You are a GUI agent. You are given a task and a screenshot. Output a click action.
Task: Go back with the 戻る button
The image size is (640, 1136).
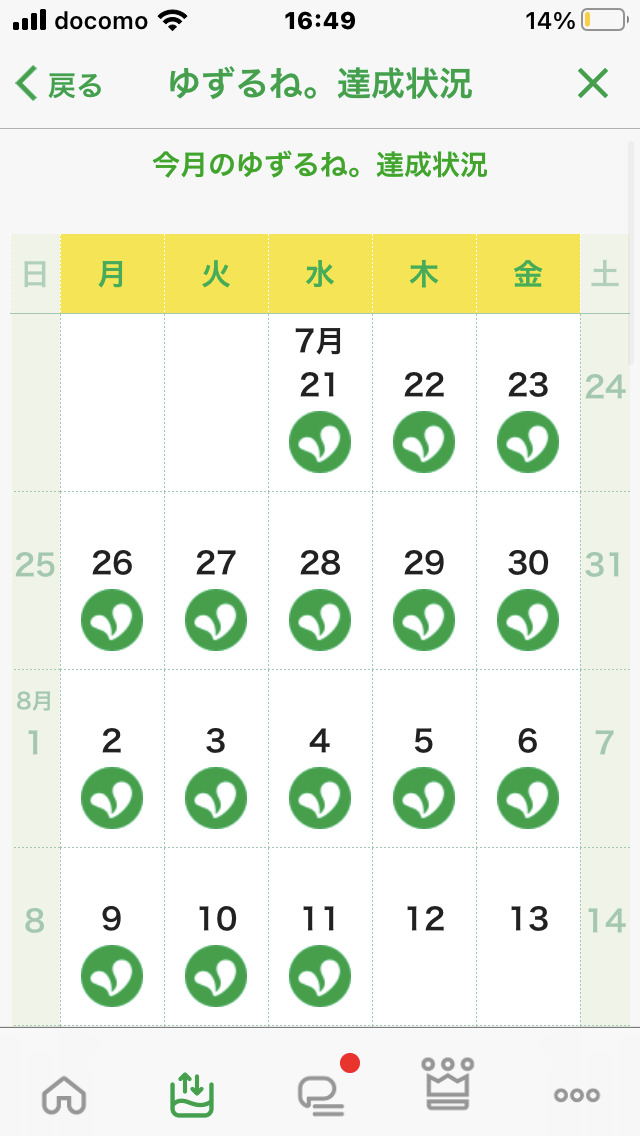[59, 85]
